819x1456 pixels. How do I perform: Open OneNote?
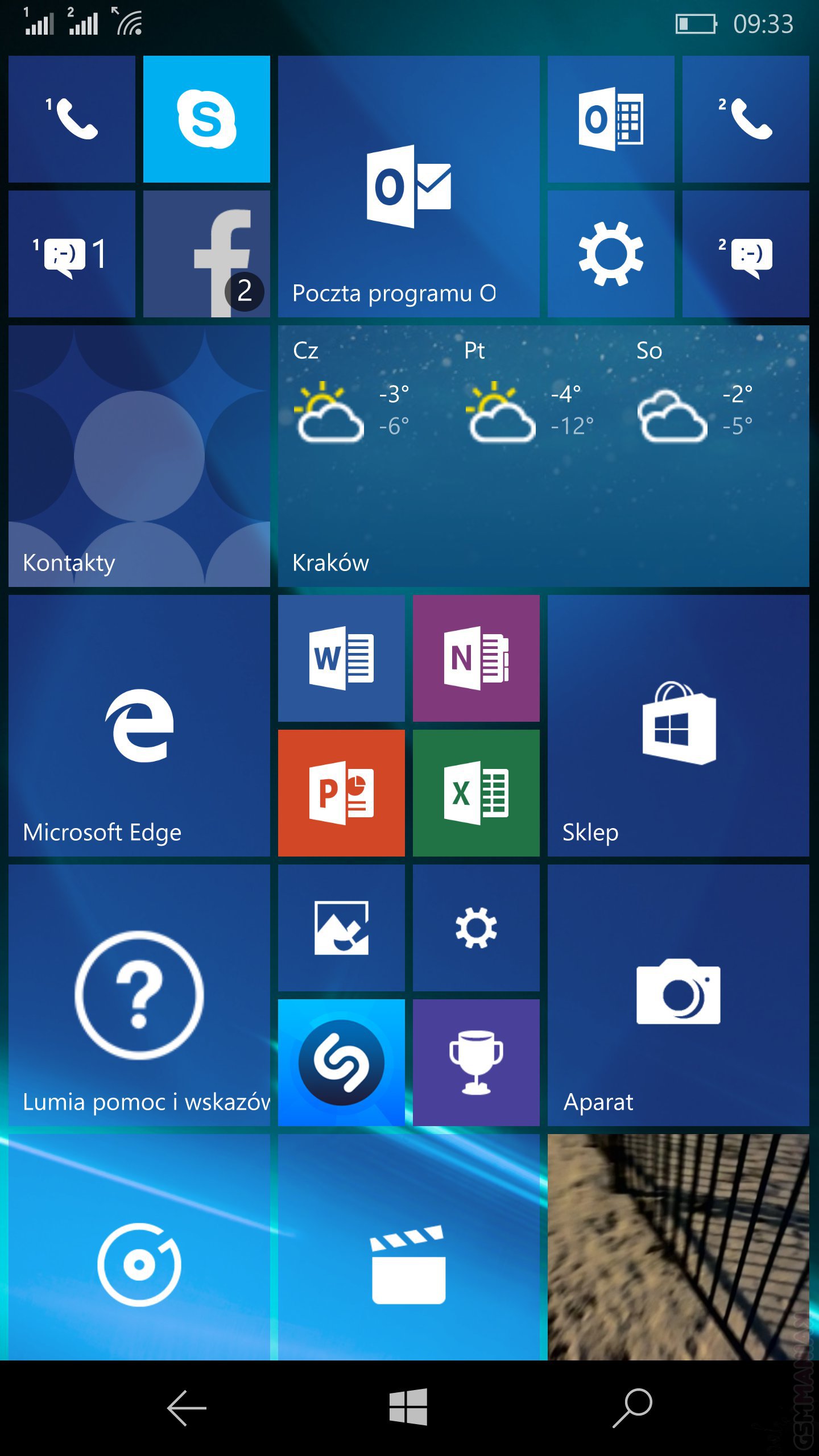(476, 658)
